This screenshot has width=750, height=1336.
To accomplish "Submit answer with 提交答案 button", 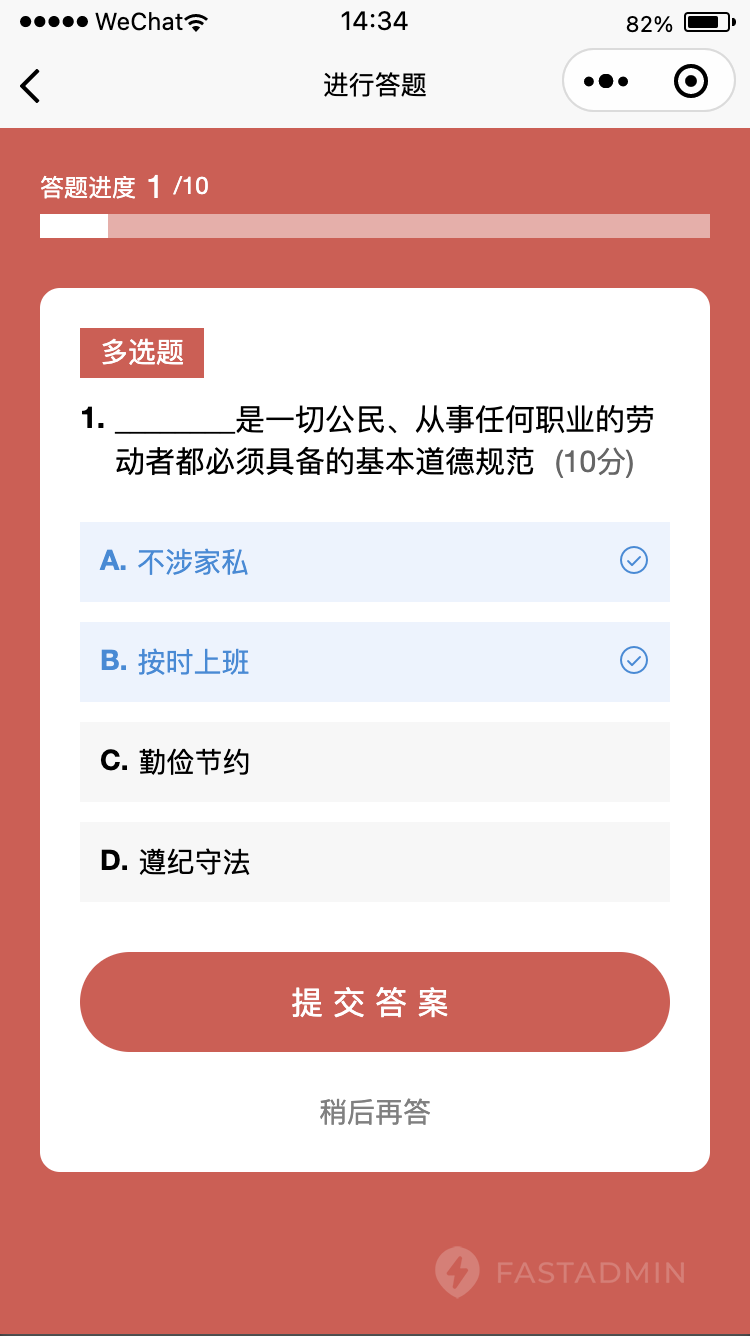I will 374,1002.
